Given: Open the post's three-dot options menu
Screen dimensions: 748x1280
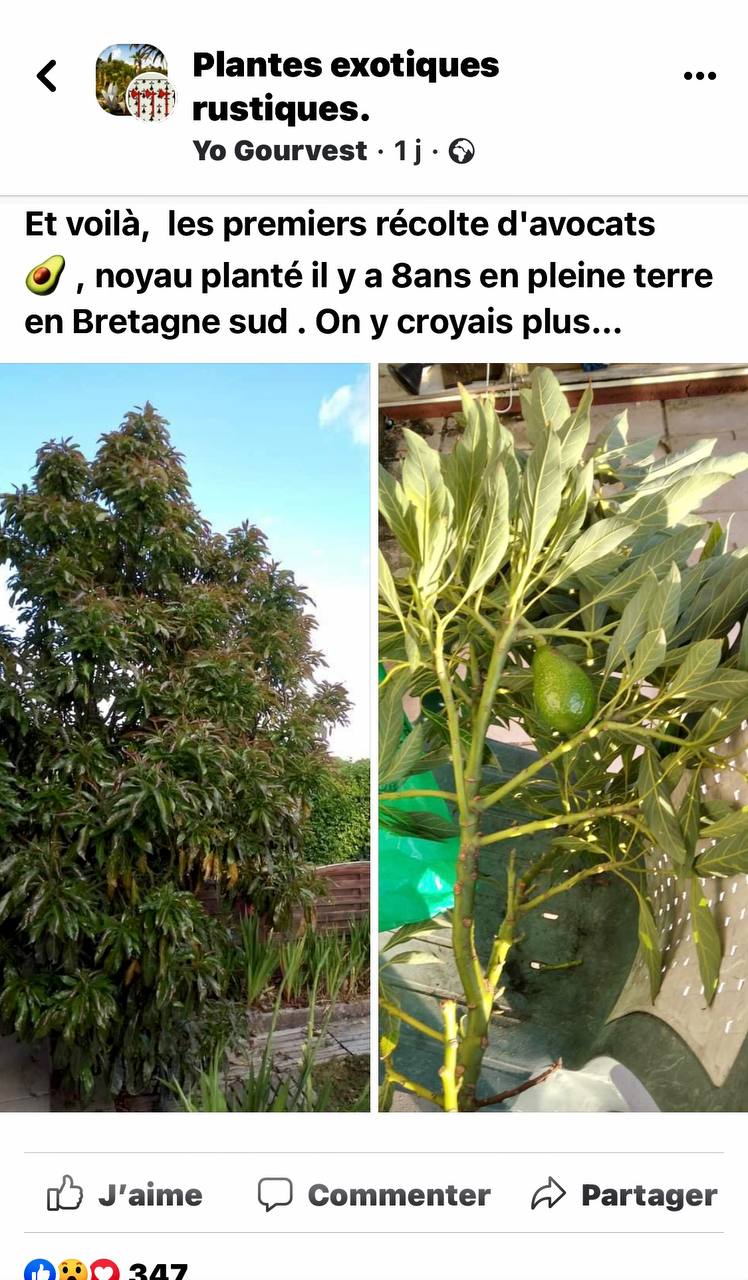Looking at the screenshot, I should 699,76.
